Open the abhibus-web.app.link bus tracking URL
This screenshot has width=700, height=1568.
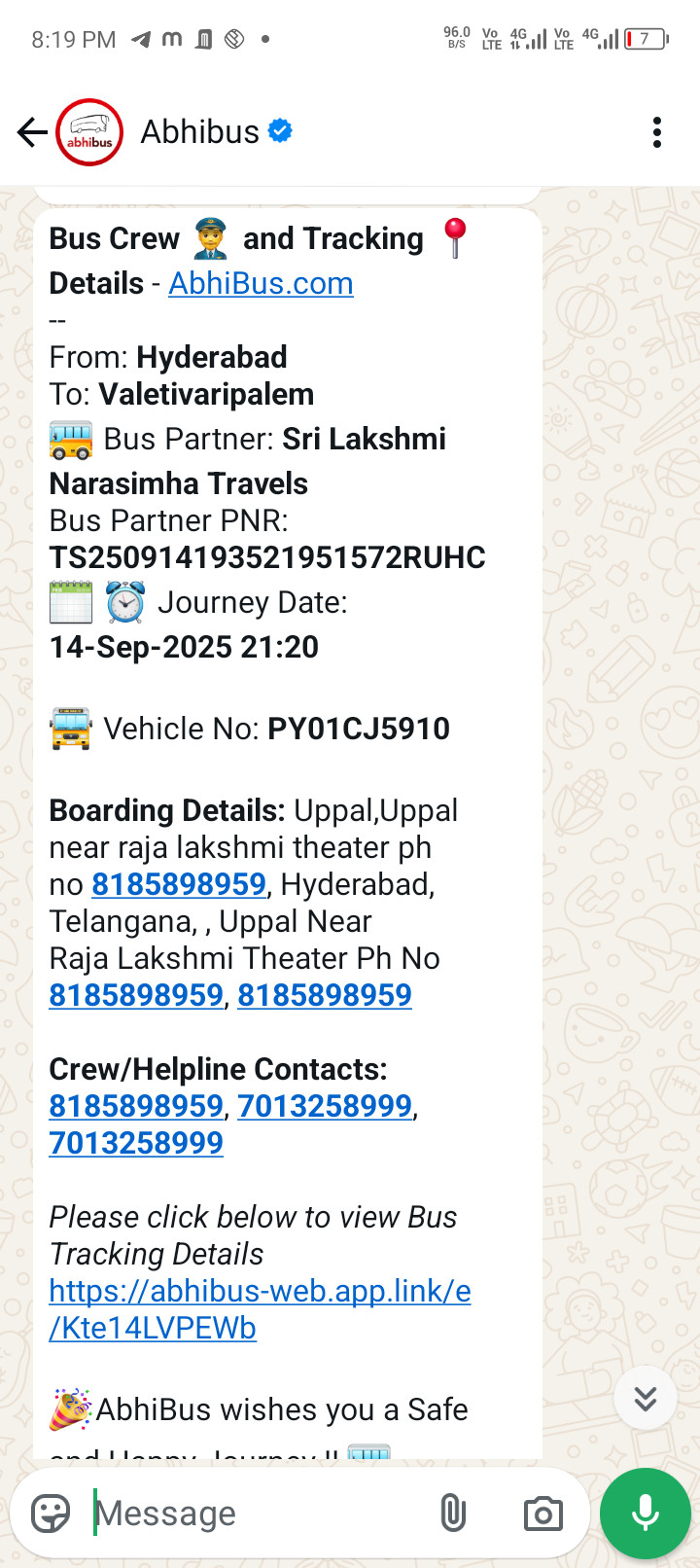pyautogui.click(x=260, y=1309)
